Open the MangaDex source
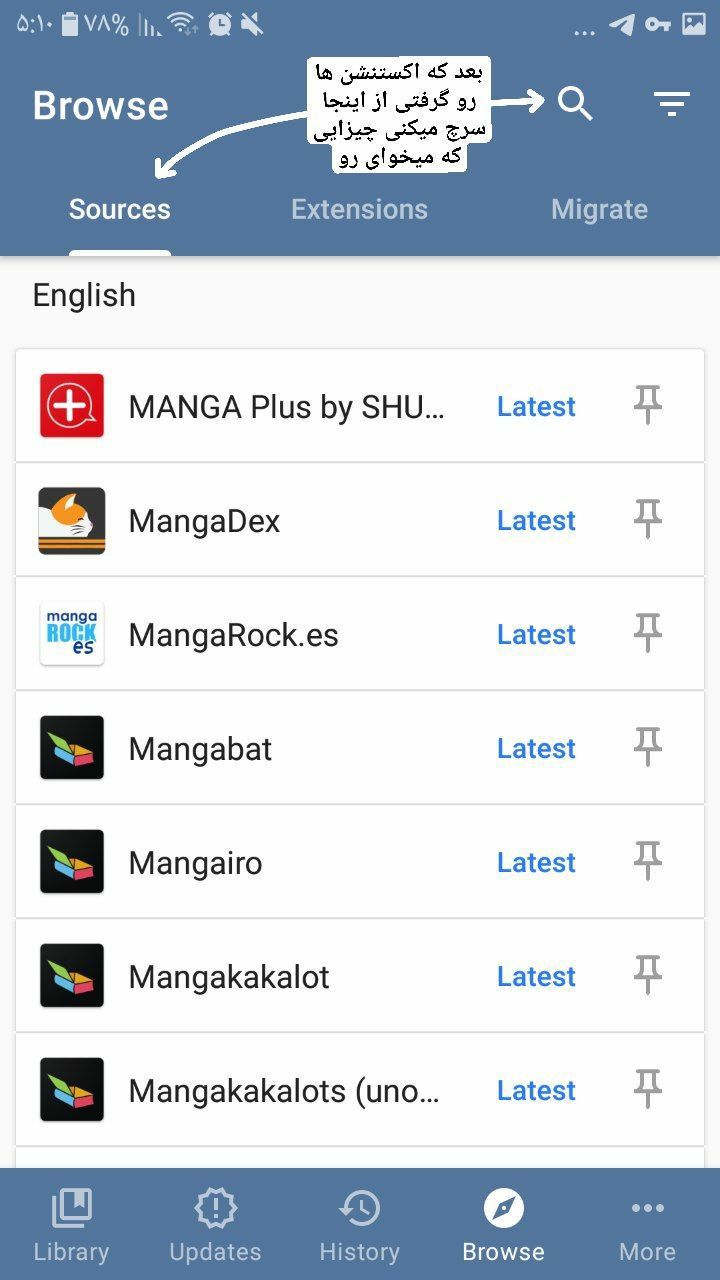The image size is (720, 1280). pyautogui.click(x=204, y=521)
